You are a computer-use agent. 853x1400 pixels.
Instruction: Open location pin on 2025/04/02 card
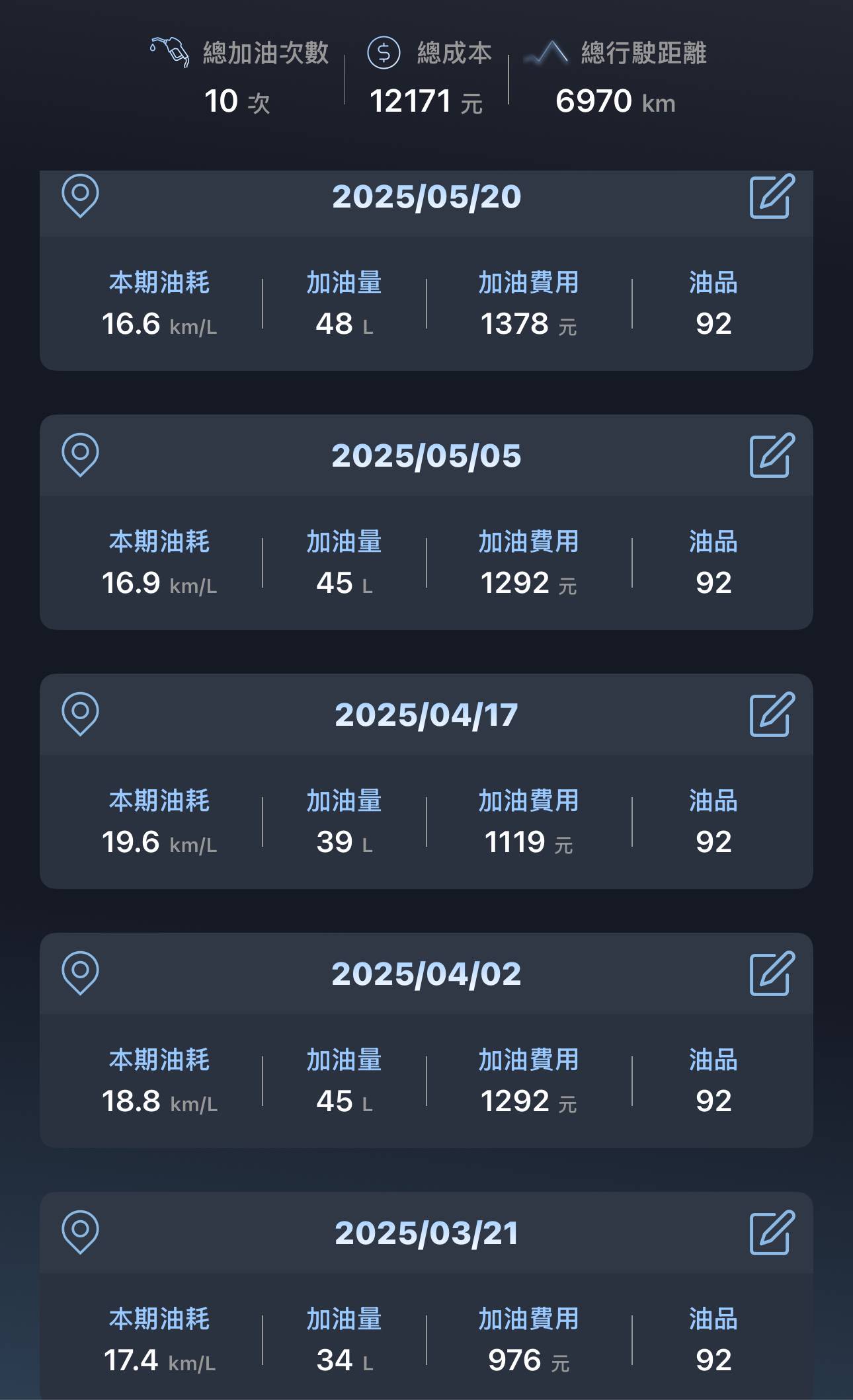coord(80,973)
